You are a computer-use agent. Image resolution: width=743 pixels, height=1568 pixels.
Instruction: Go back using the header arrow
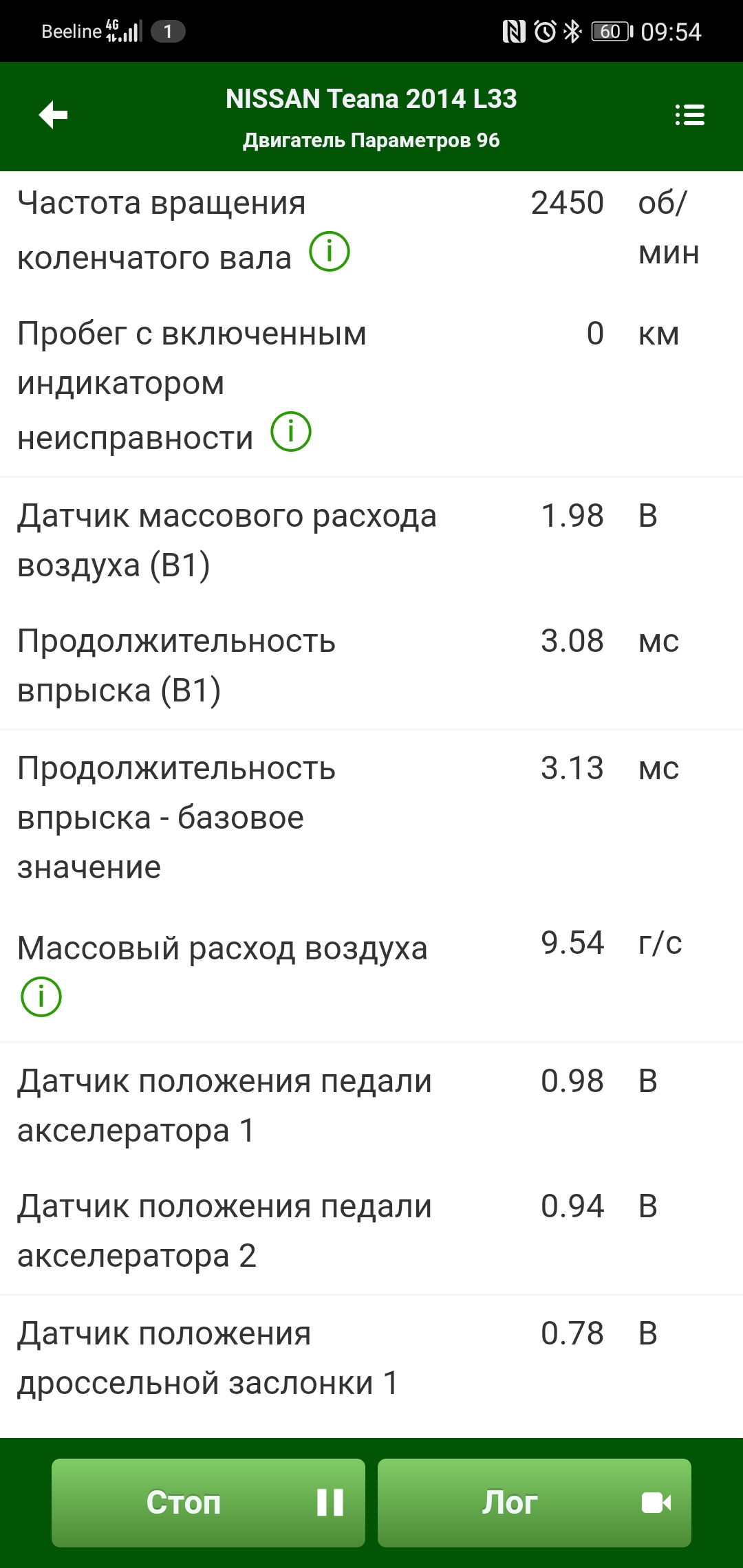click(x=53, y=115)
